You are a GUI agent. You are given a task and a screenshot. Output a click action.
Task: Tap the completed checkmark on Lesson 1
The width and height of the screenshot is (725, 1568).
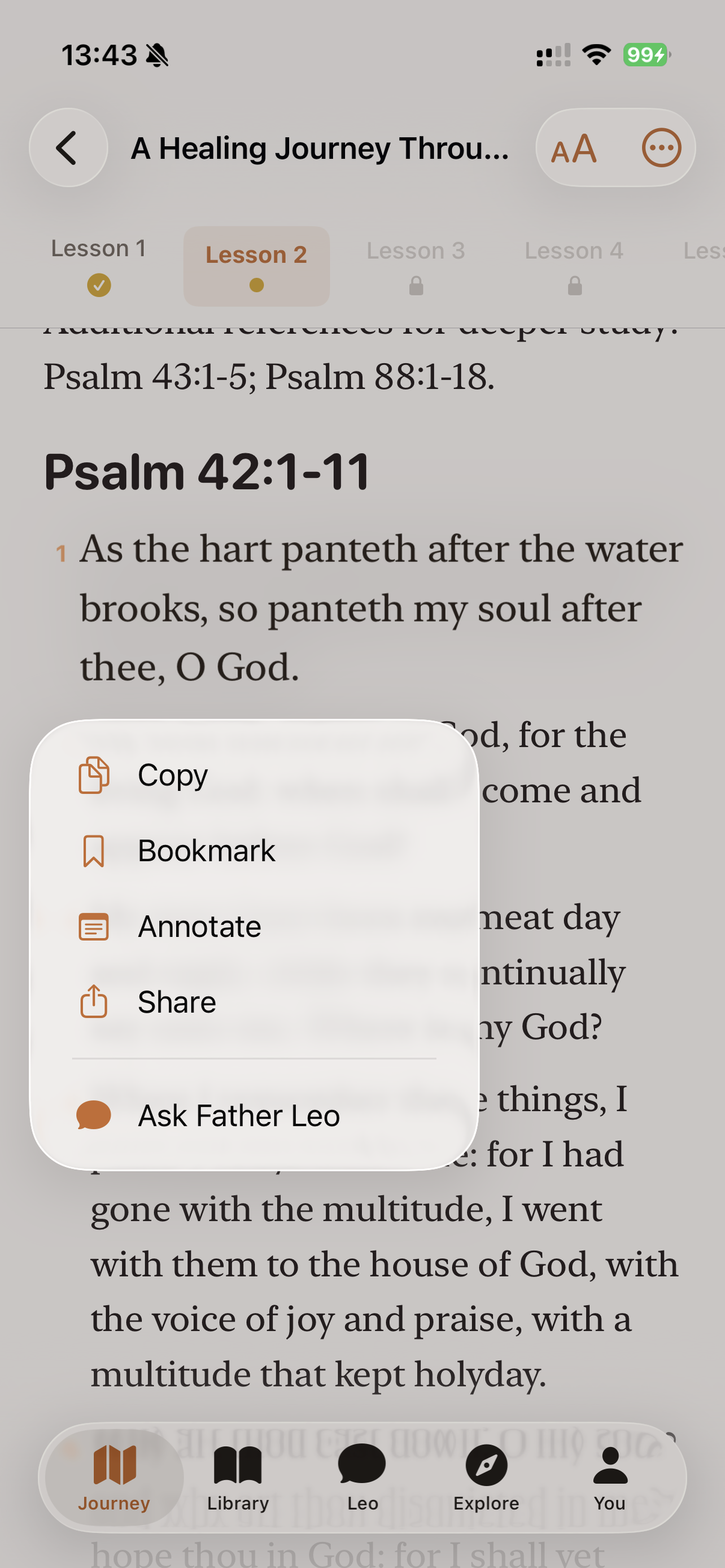(99, 285)
